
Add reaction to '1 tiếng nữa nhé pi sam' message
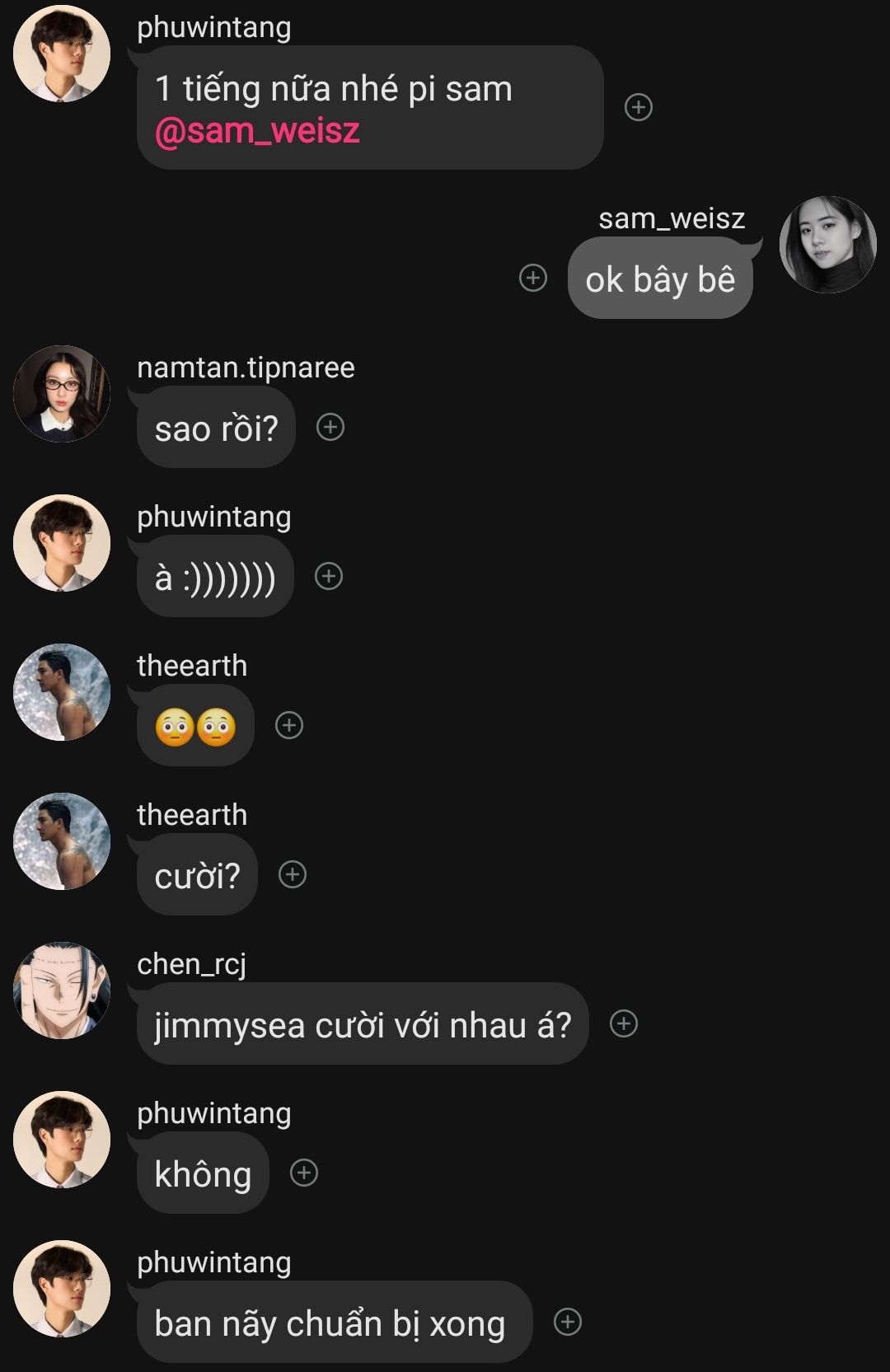tap(639, 107)
